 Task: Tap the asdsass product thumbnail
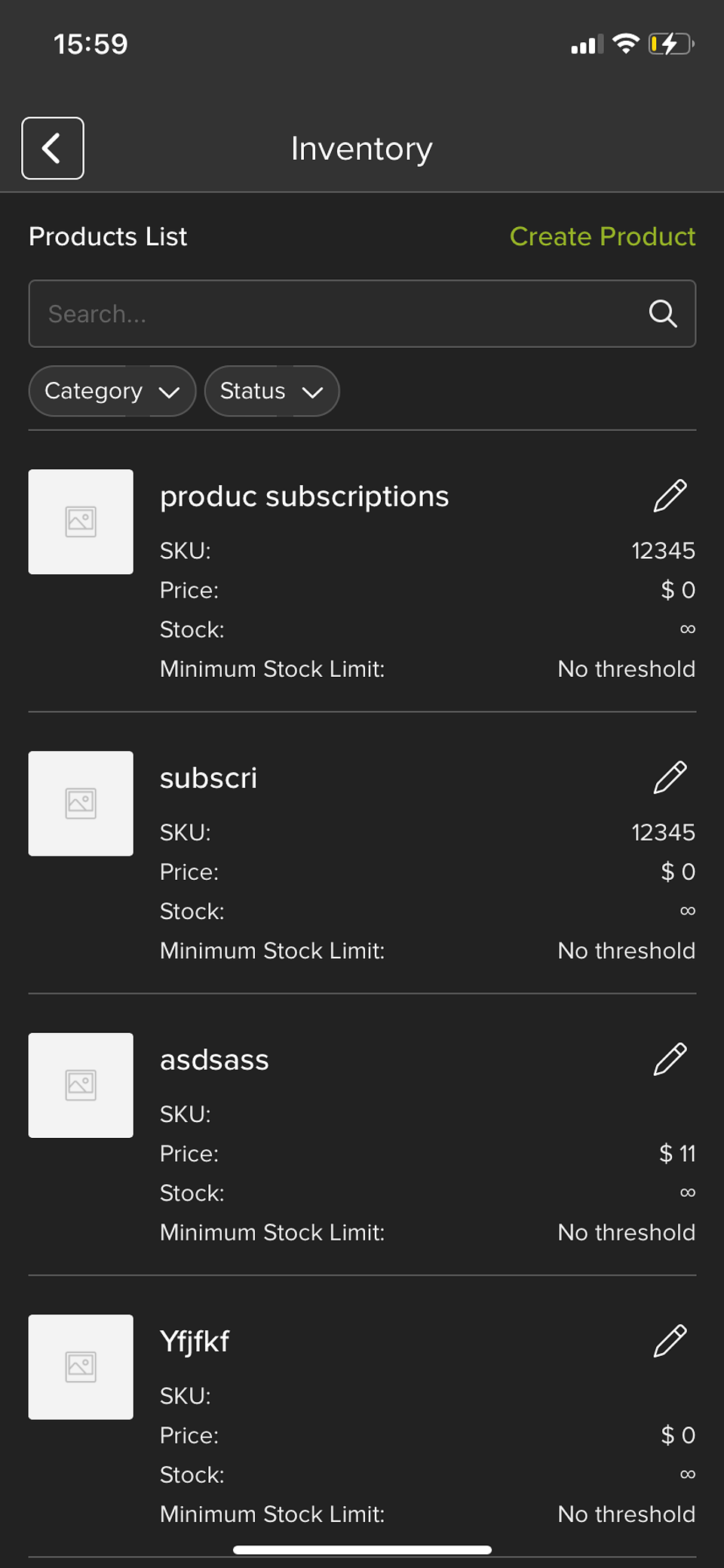(81, 1085)
